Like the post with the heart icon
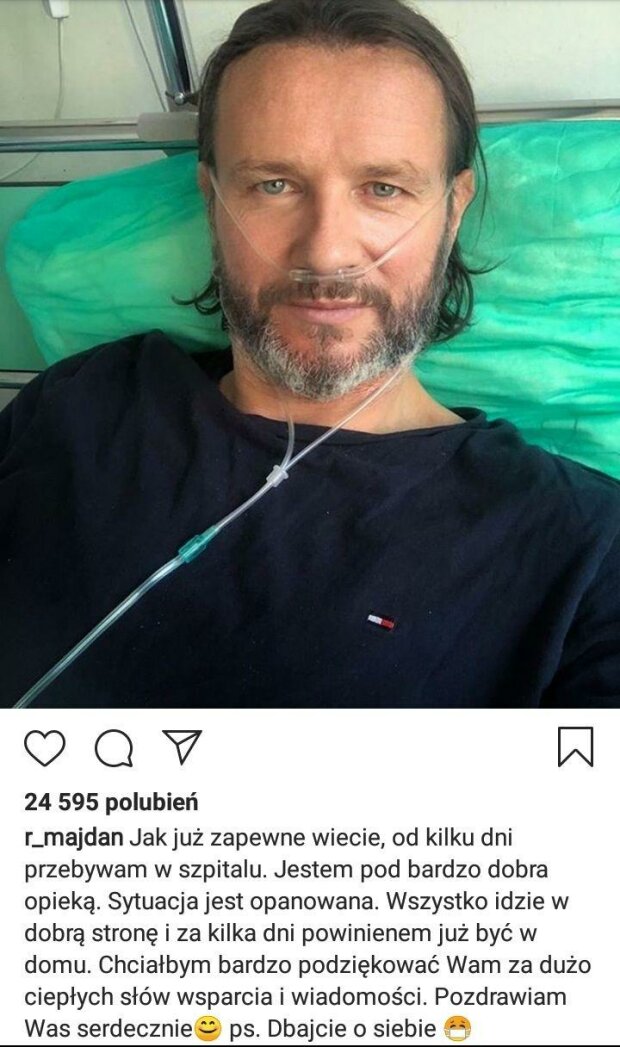The width and height of the screenshot is (620, 1047). tap(45, 748)
